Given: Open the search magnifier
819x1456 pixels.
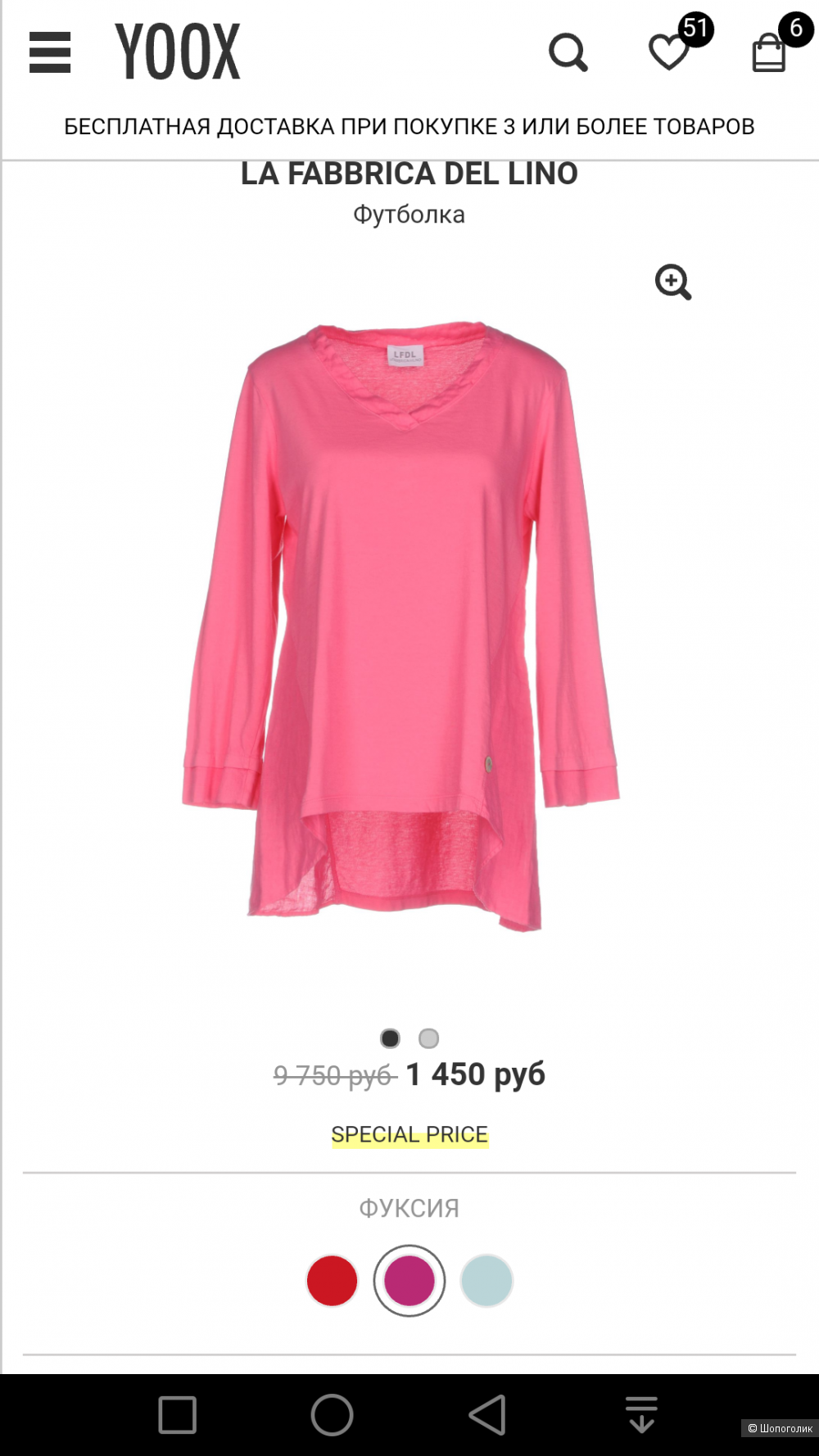Looking at the screenshot, I should (568, 53).
